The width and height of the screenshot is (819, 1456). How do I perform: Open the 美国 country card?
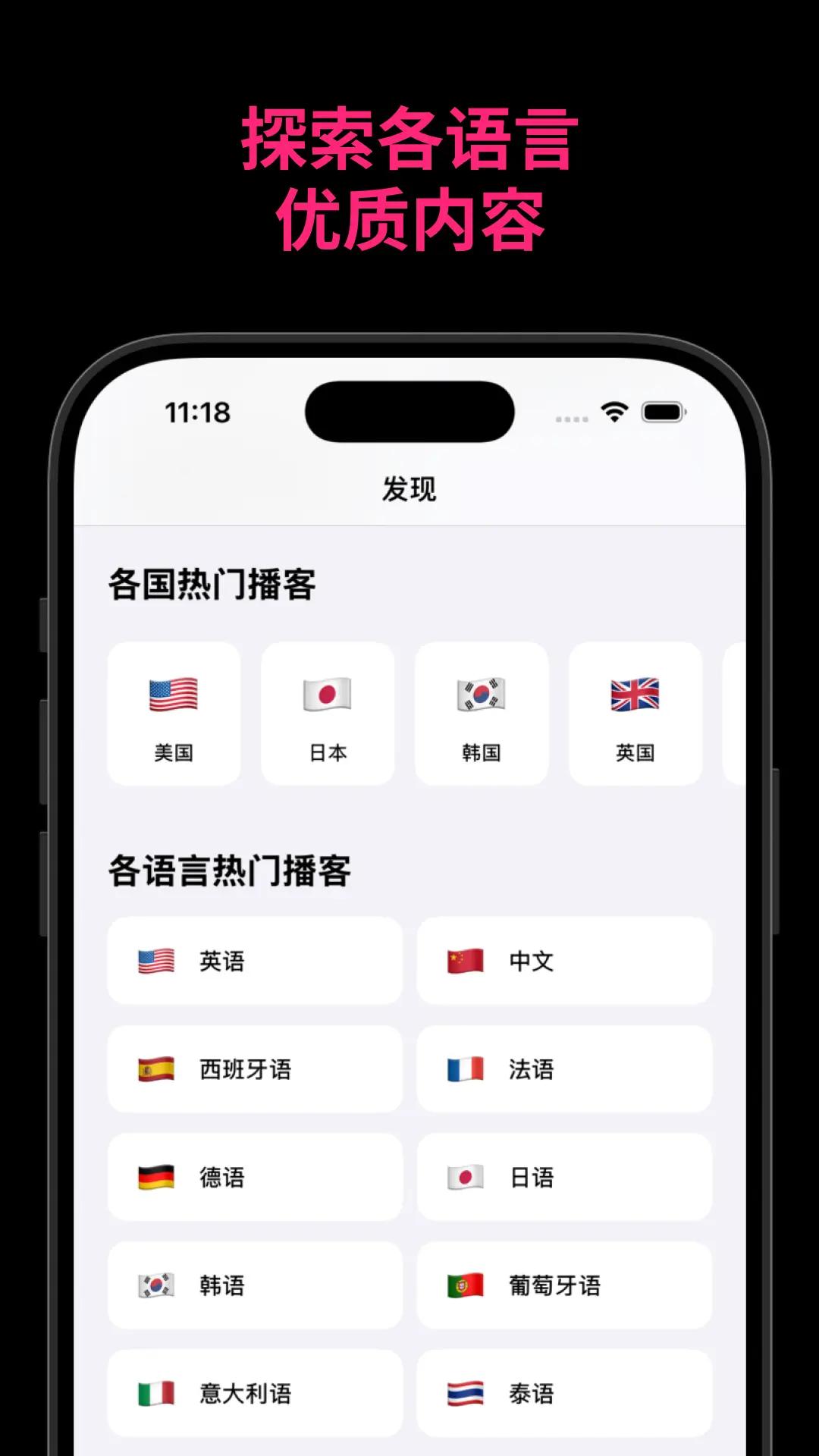(172, 713)
